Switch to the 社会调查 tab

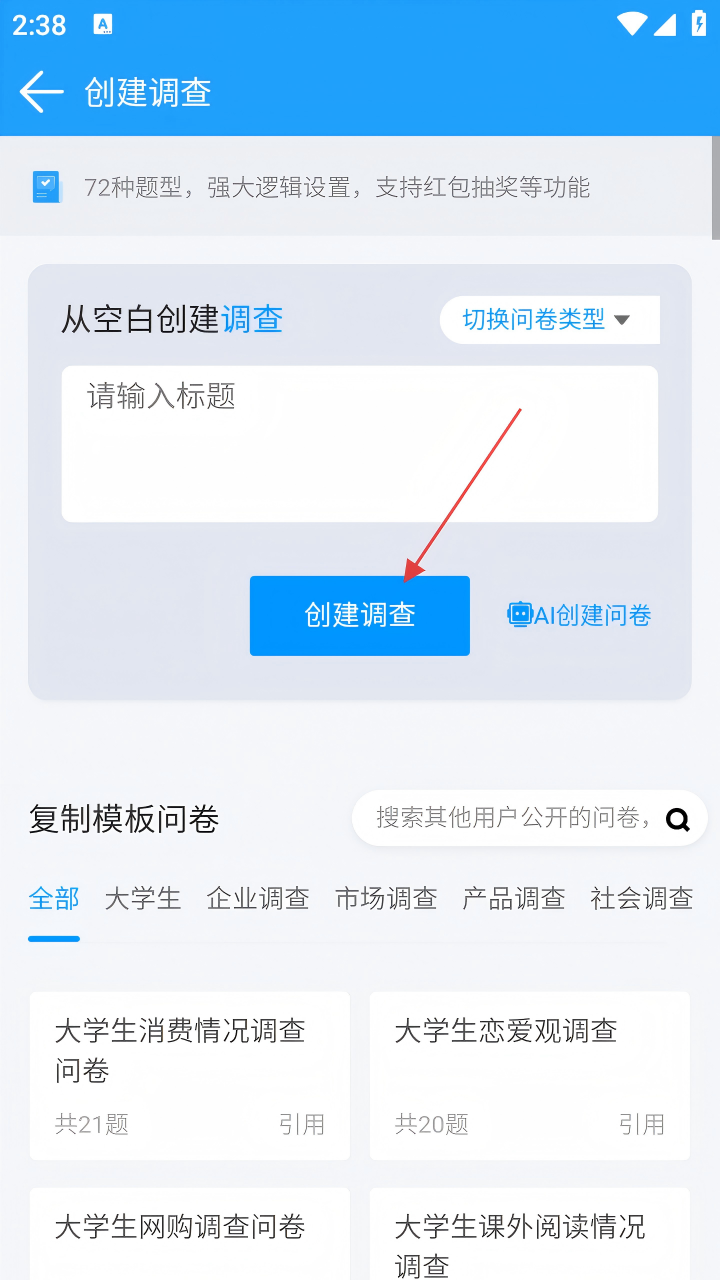coord(642,898)
